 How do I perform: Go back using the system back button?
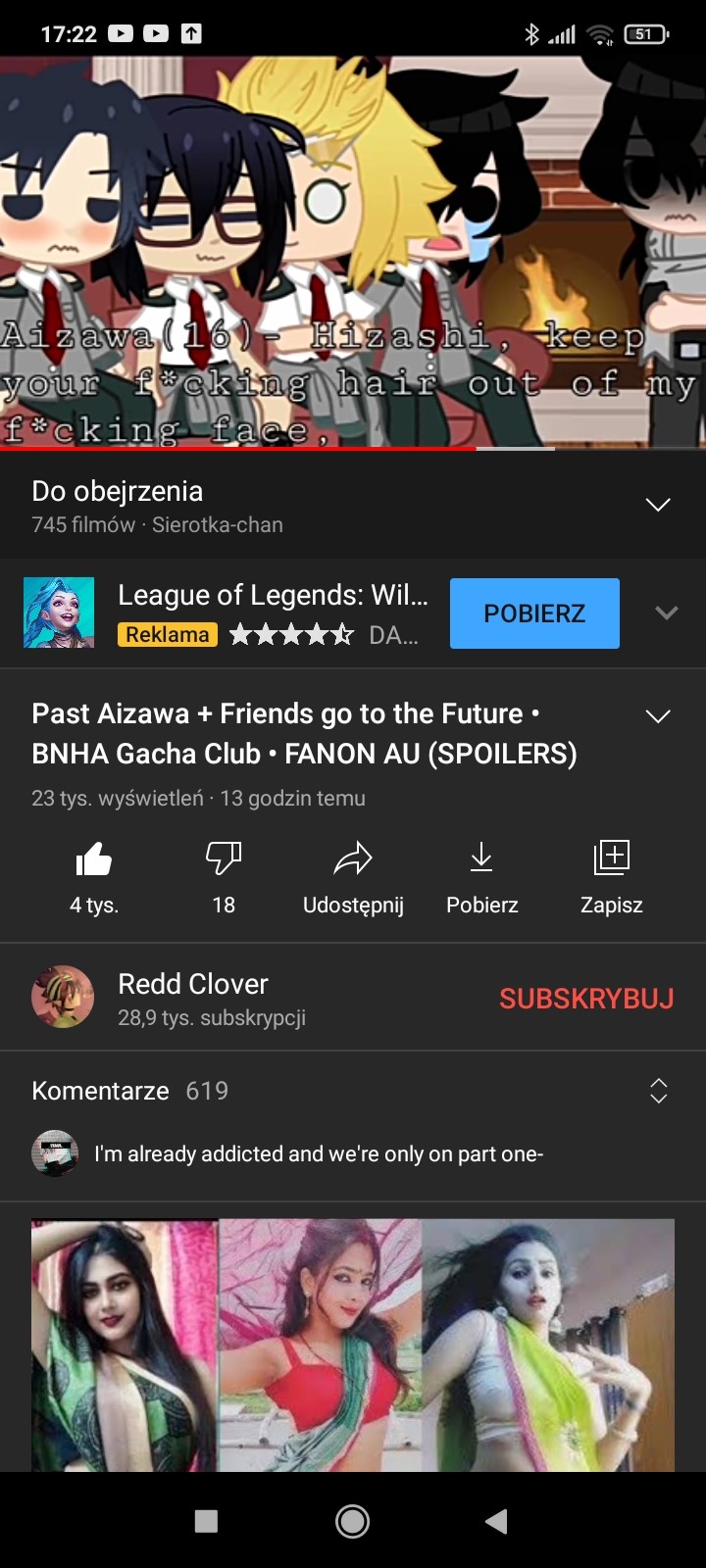pos(496,1521)
